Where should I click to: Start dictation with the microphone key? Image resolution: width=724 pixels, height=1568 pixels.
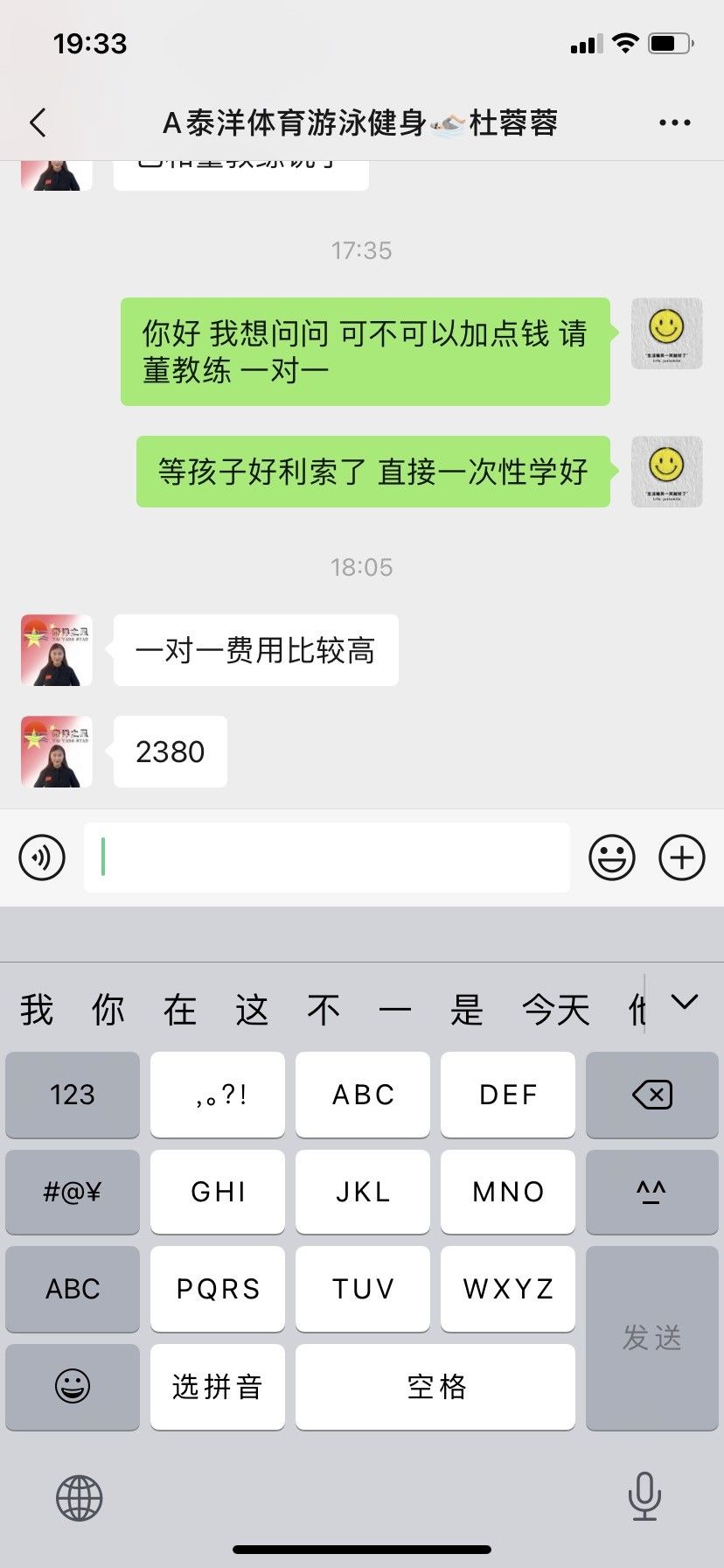pos(644,1496)
